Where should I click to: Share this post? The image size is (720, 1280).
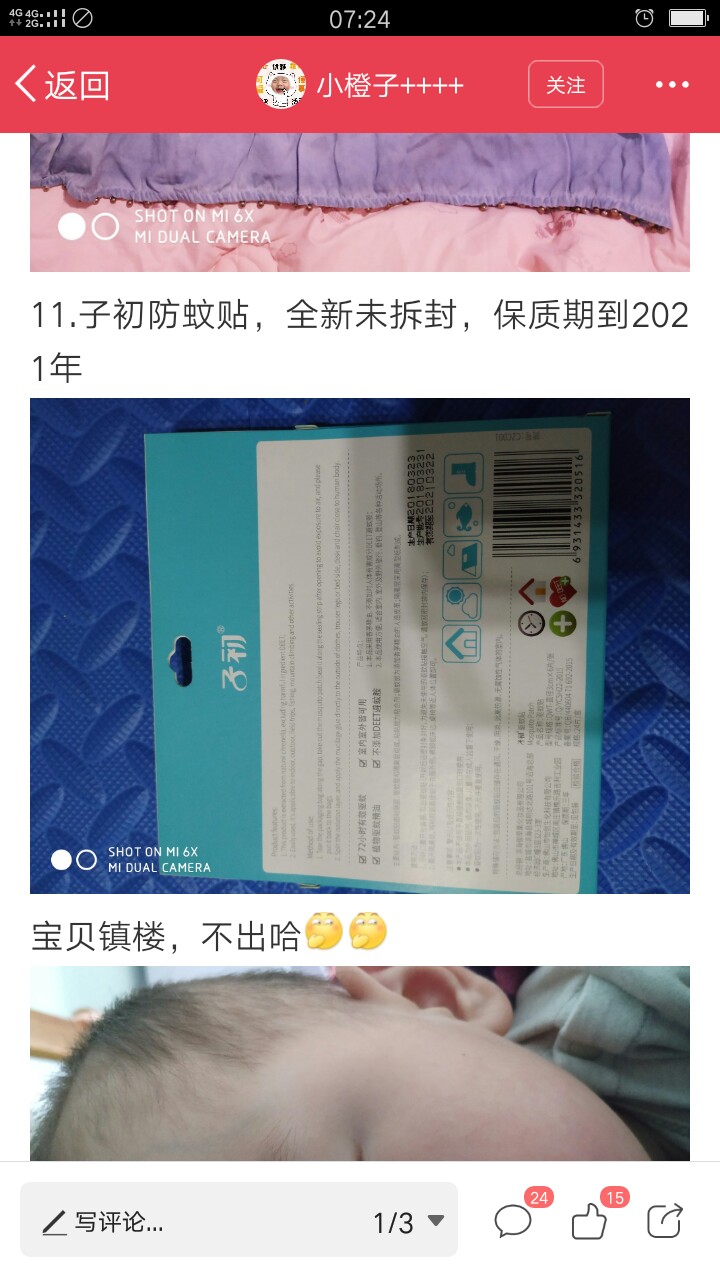point(665,1220)
